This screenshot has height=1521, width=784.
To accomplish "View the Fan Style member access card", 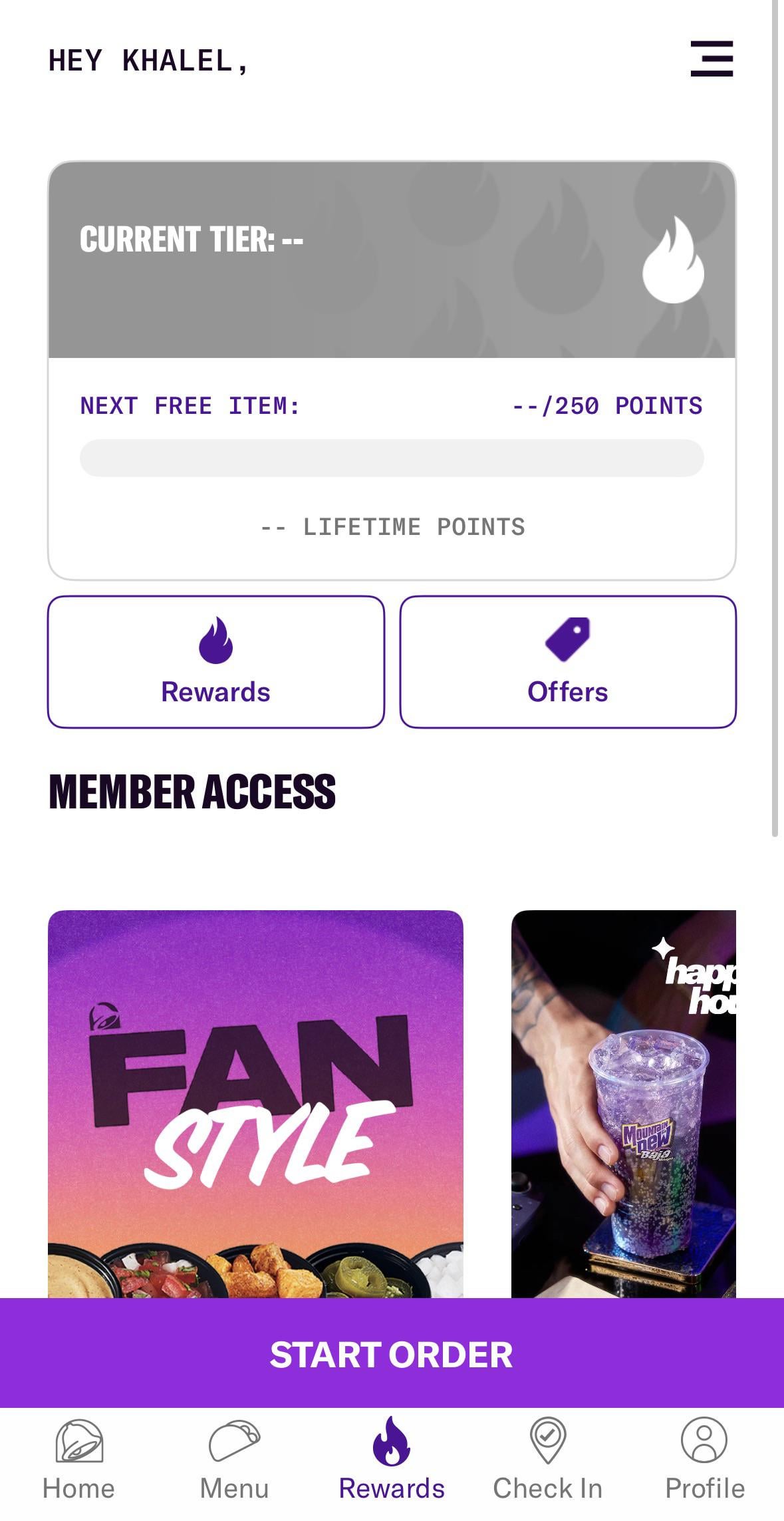I will [x=255, y=1103].
